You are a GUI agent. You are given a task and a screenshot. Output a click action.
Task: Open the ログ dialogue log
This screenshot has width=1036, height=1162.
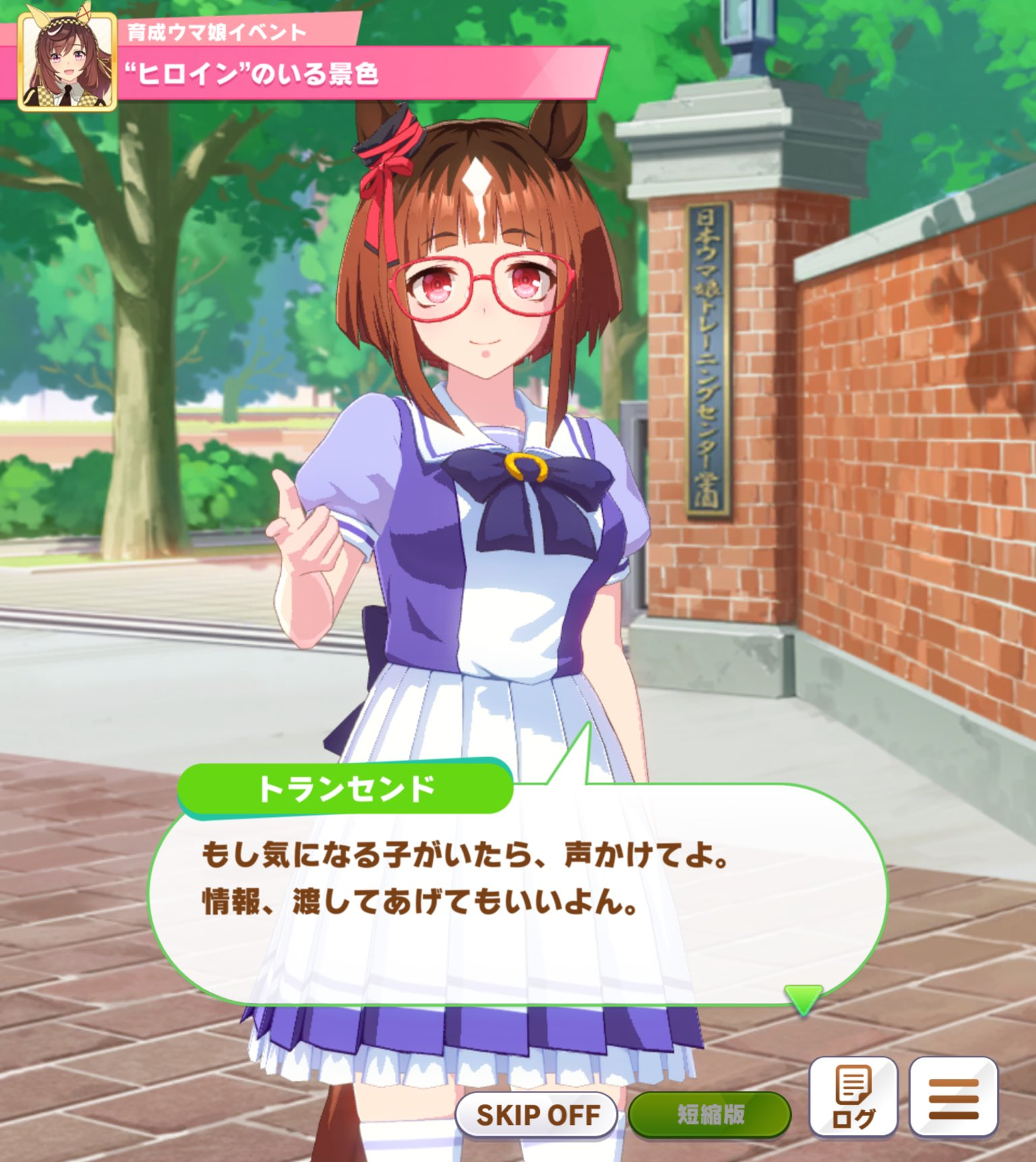click(x=853, y=1098)
